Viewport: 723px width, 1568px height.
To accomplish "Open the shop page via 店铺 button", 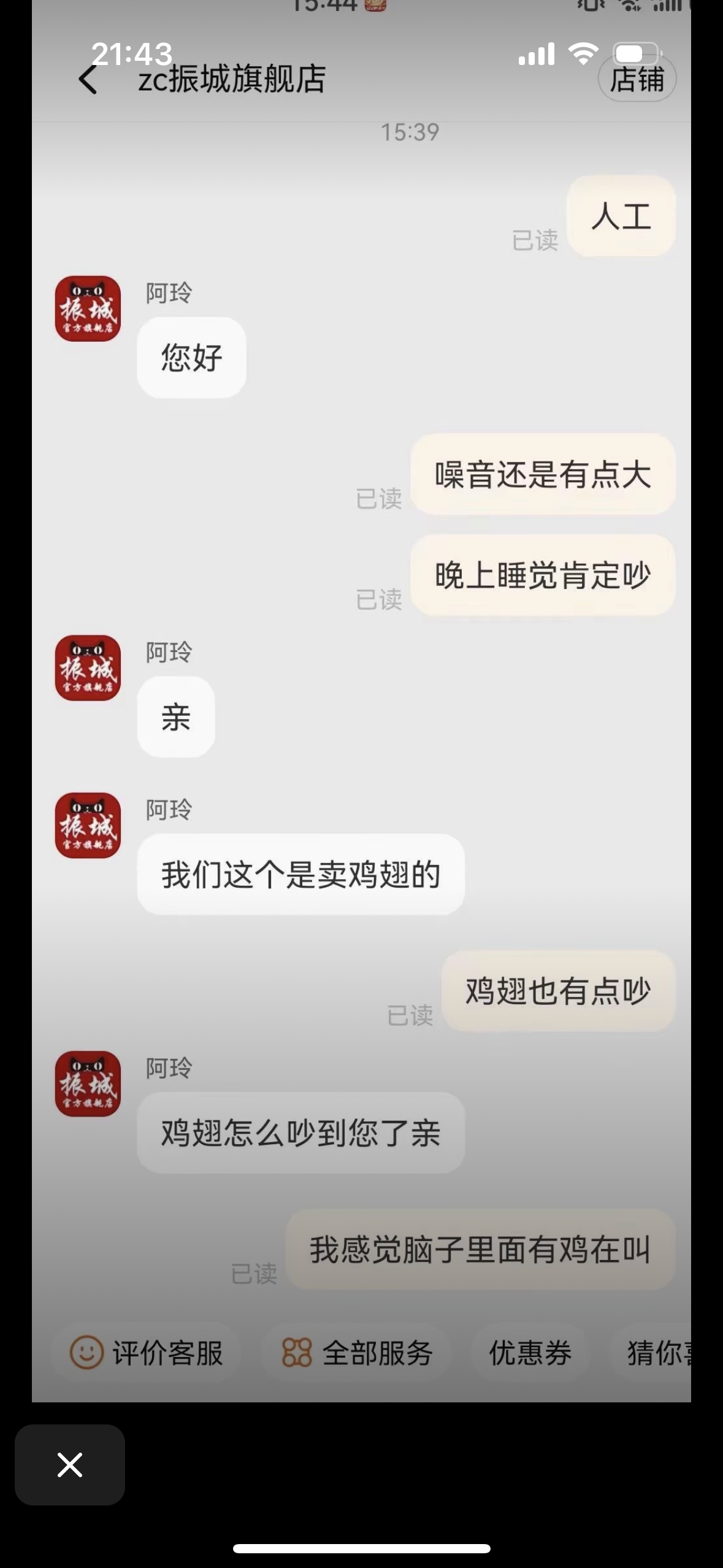I will pos(638,79).
